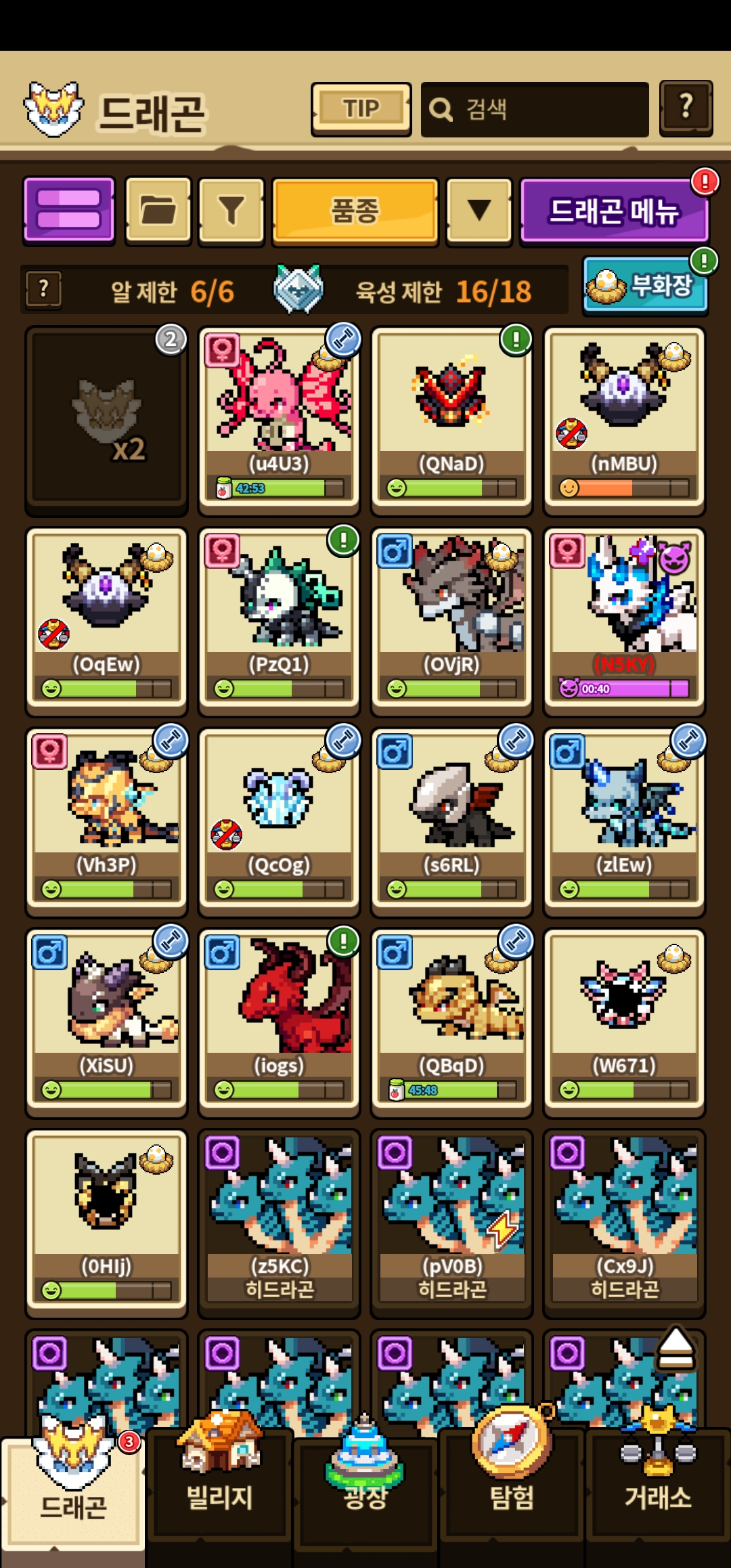The height and width of the screenshot is (1568, 731).
Task: Expand the sort order dropdown arrow
Action: point(479,210)
